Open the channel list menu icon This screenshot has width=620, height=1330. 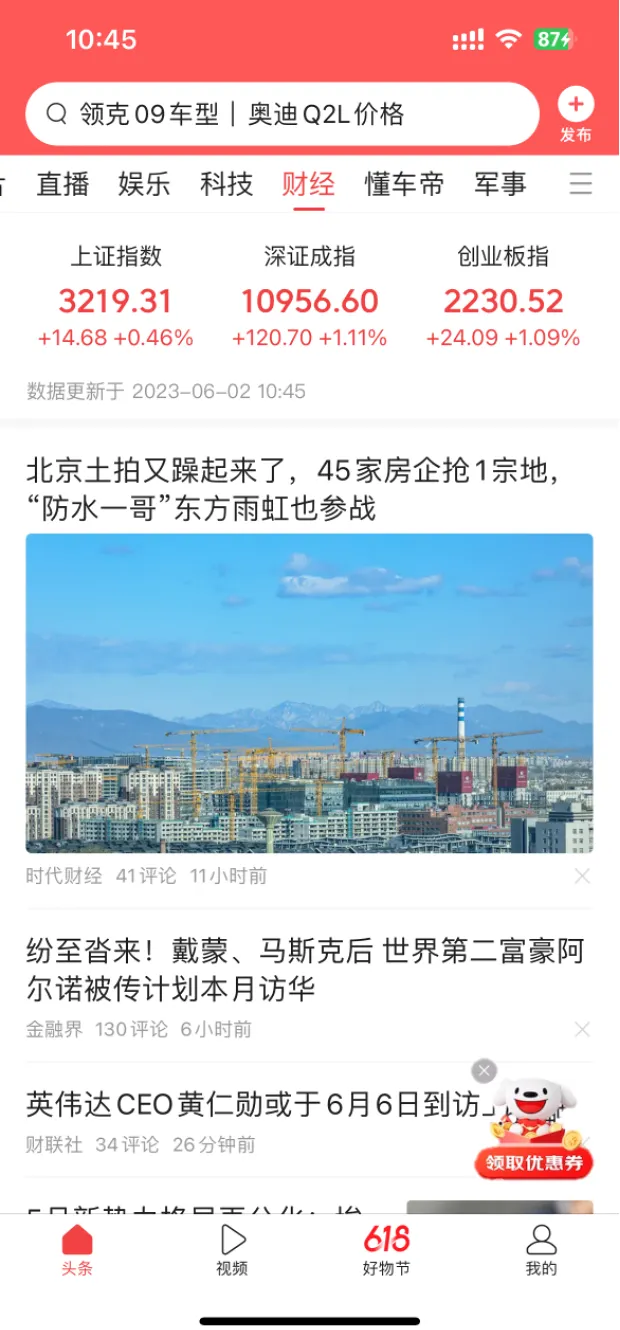click(580, 184)
